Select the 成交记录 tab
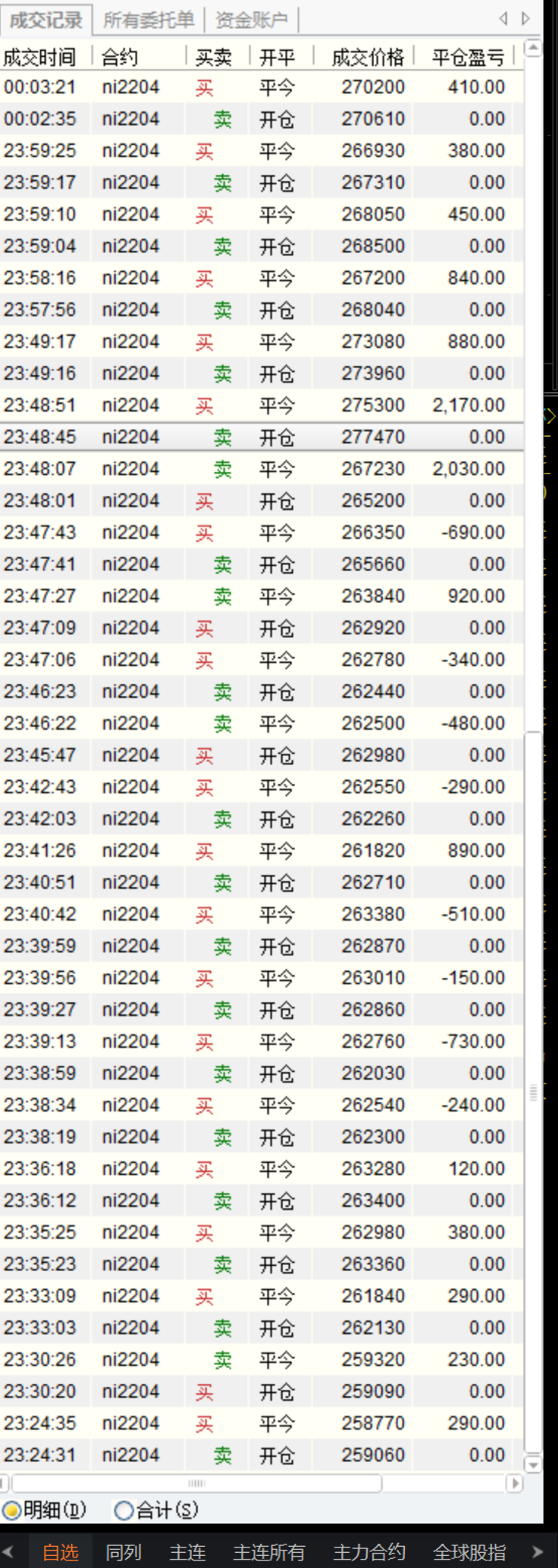 (45, 20)
